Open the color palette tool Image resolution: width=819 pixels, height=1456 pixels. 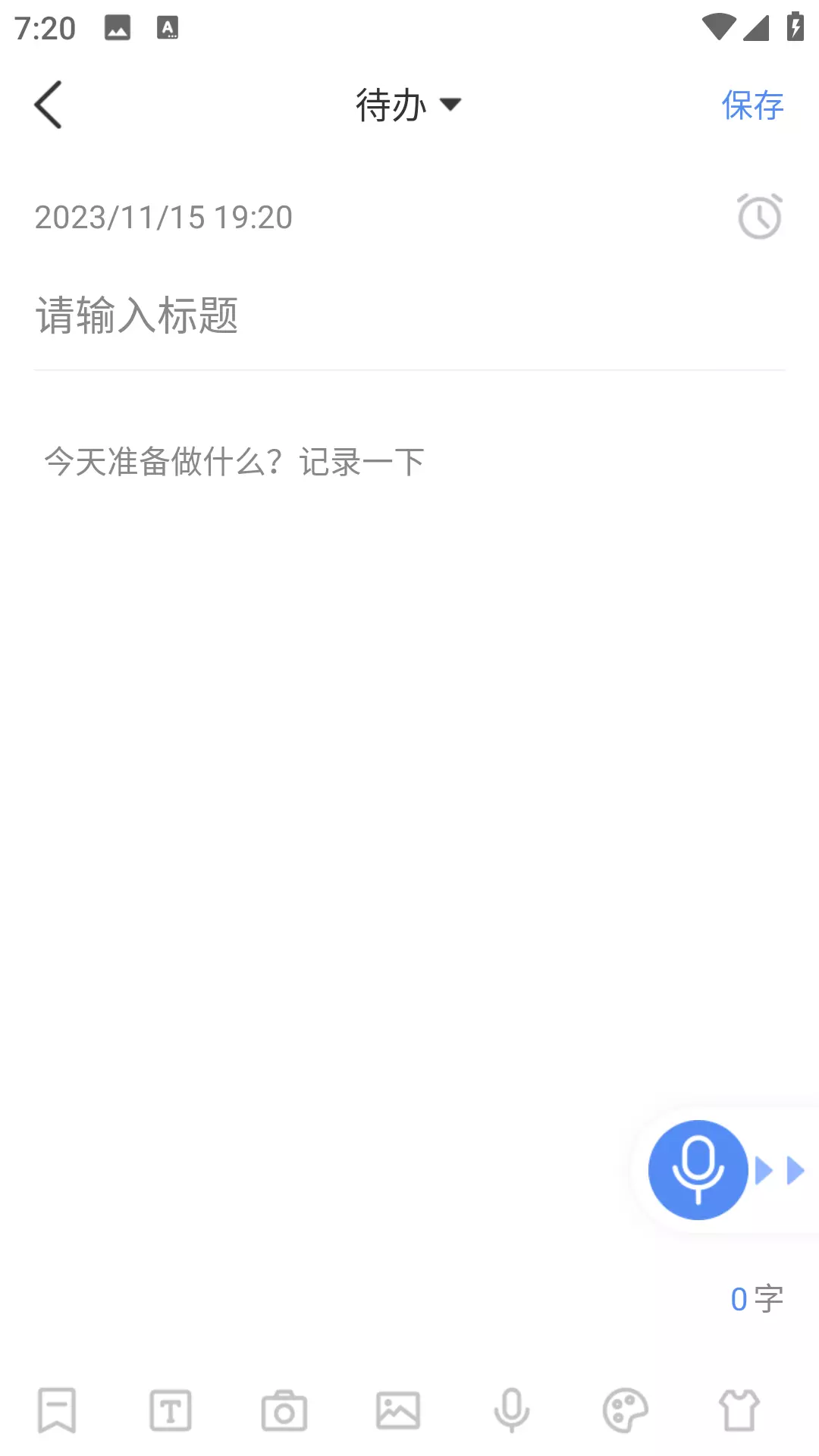tap(626, 1410)
